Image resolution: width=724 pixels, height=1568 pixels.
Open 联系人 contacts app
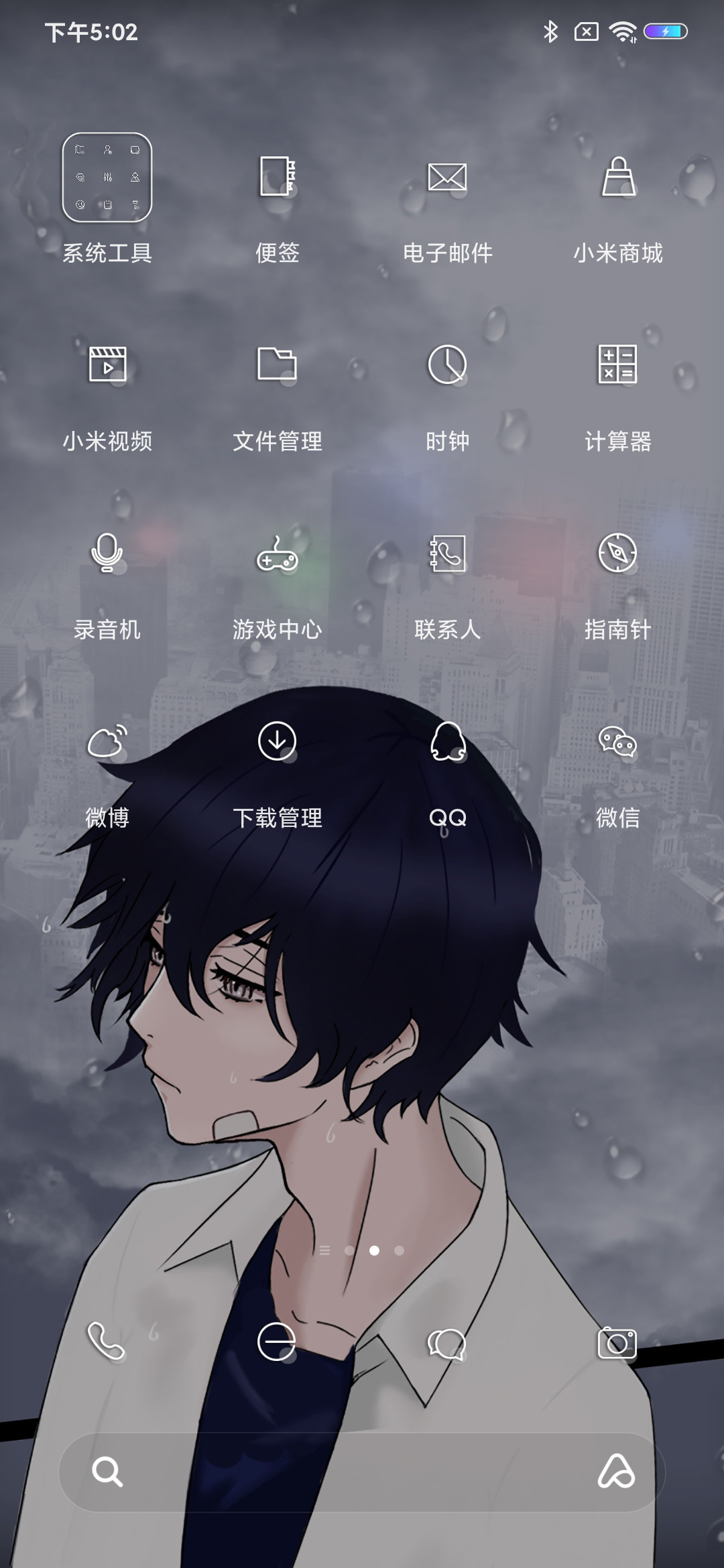point(447,553)
